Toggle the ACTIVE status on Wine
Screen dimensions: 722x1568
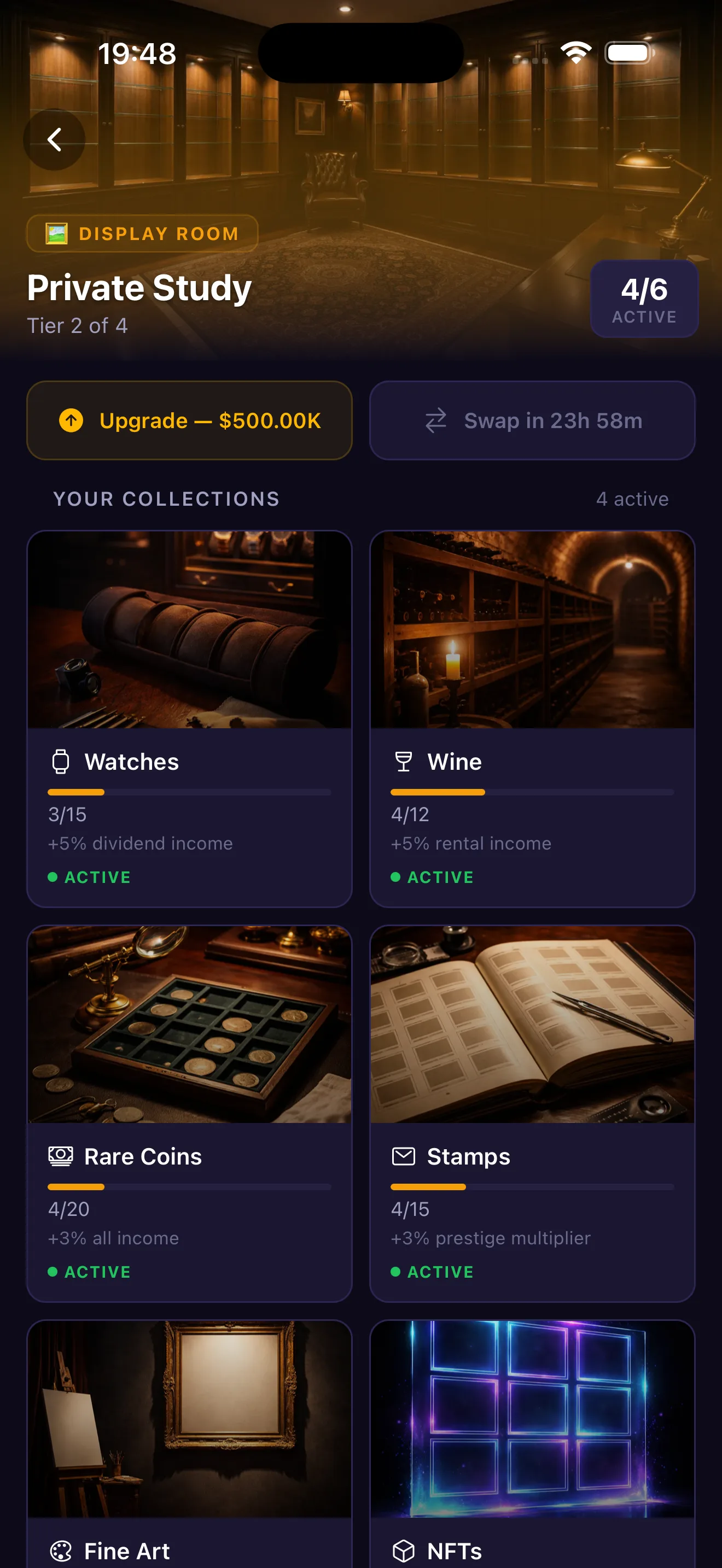coord(433,876)
